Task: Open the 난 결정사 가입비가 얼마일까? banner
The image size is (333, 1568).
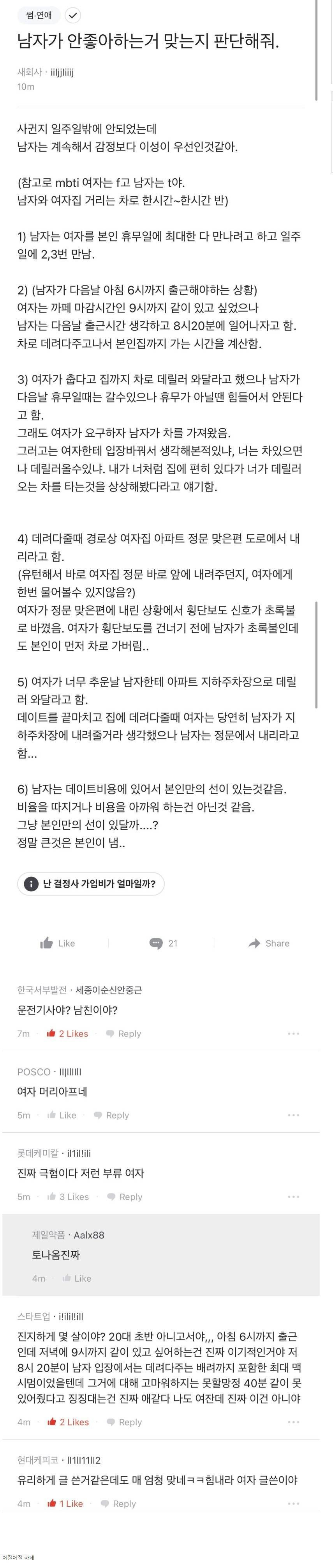Action: click(90, 884)
